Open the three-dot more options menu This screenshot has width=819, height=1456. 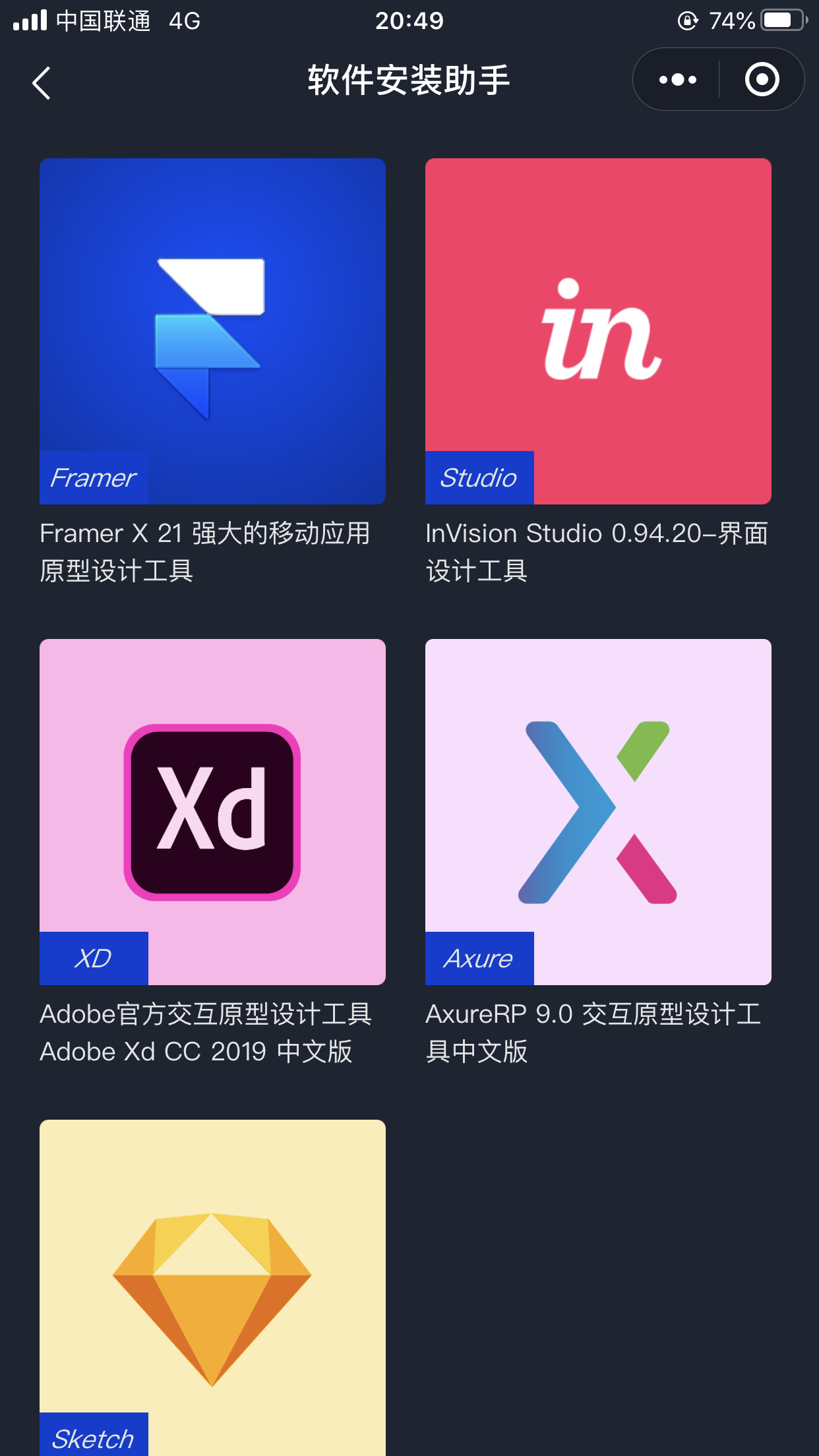(677, 80)
